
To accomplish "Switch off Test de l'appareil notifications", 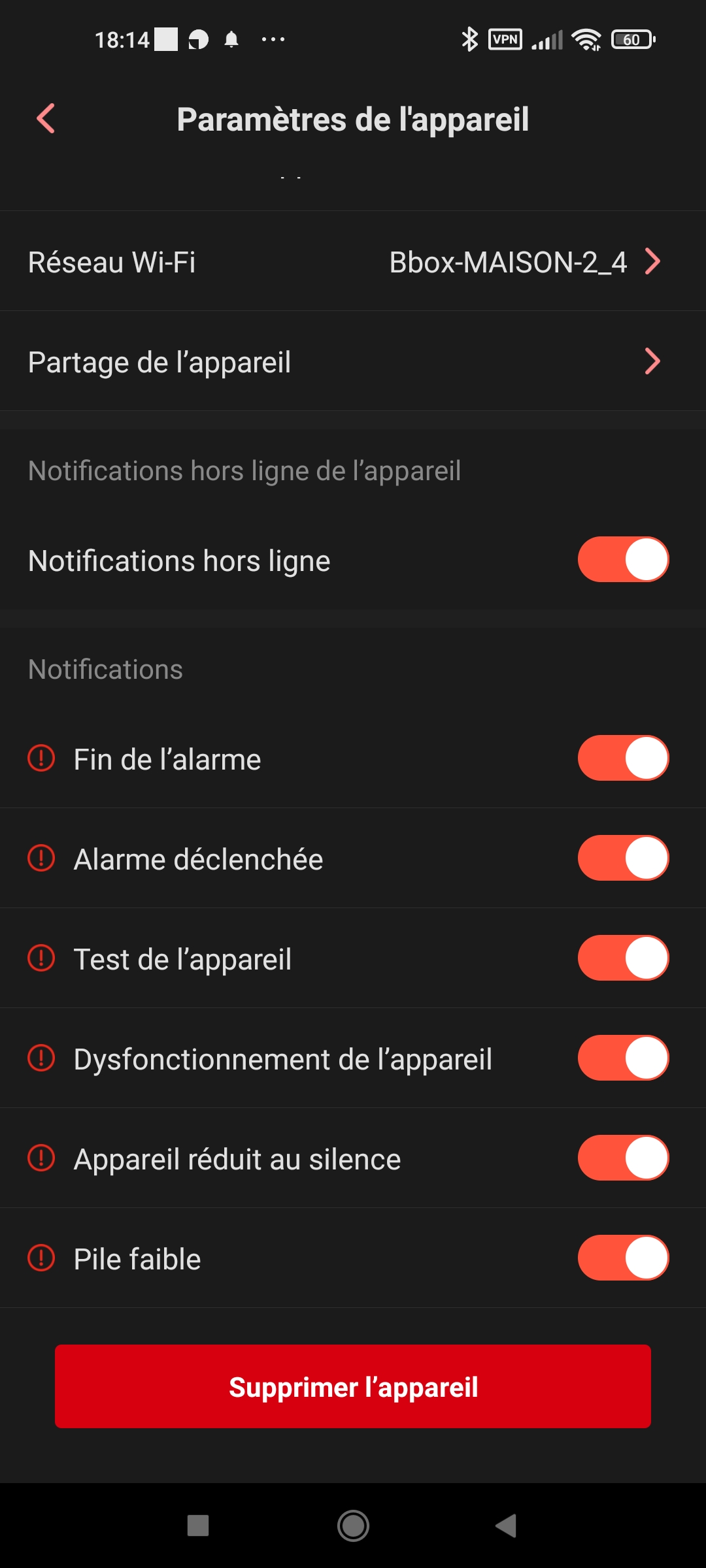I will (x=623, y=958).
